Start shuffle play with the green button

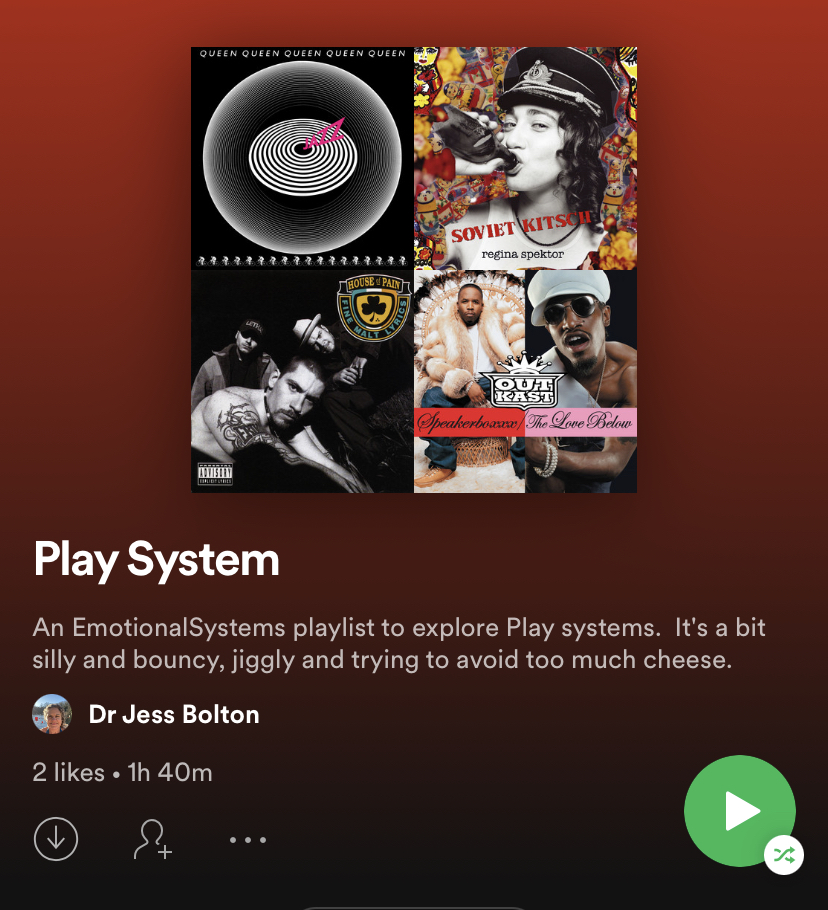point(739,811)
